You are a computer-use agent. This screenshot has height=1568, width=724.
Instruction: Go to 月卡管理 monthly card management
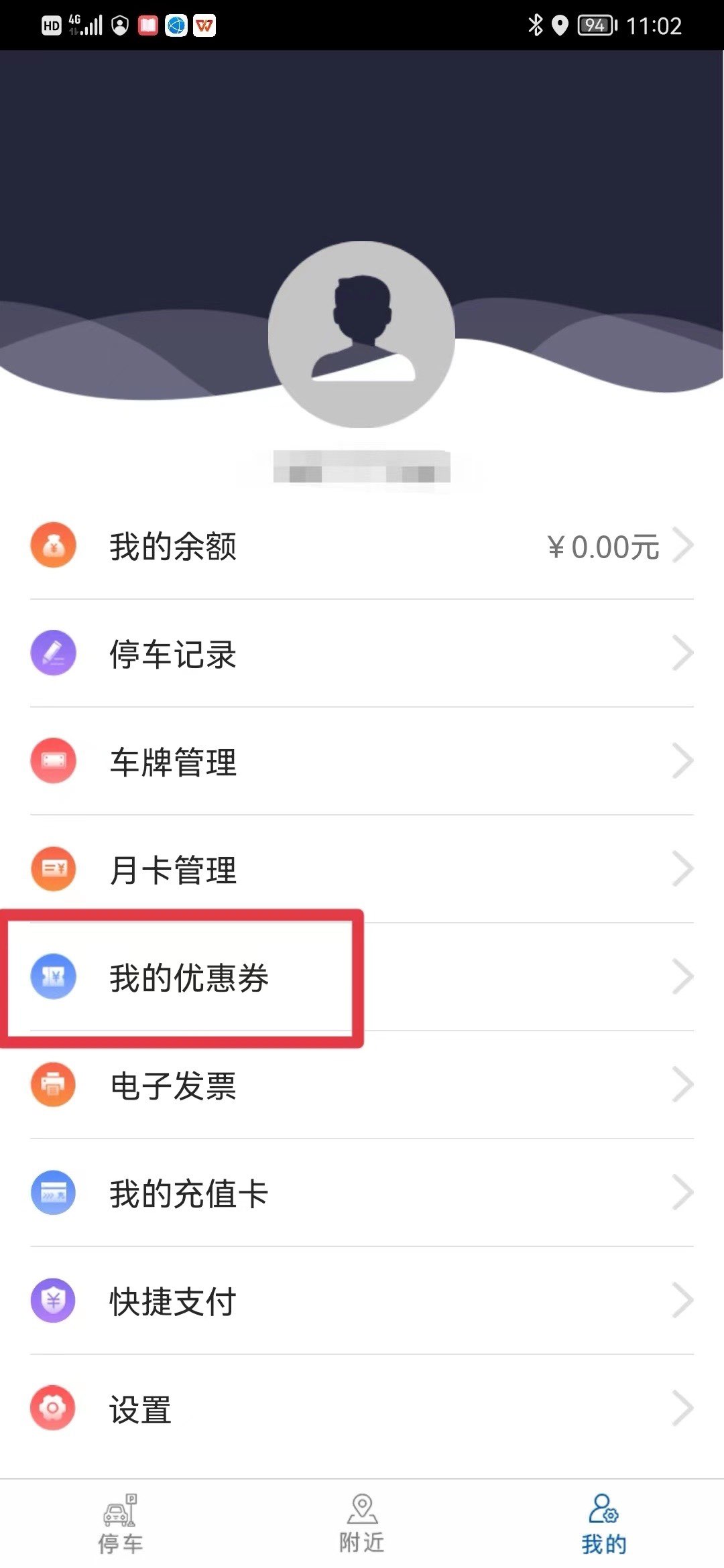pyautogui.click(x=362, y=870)
